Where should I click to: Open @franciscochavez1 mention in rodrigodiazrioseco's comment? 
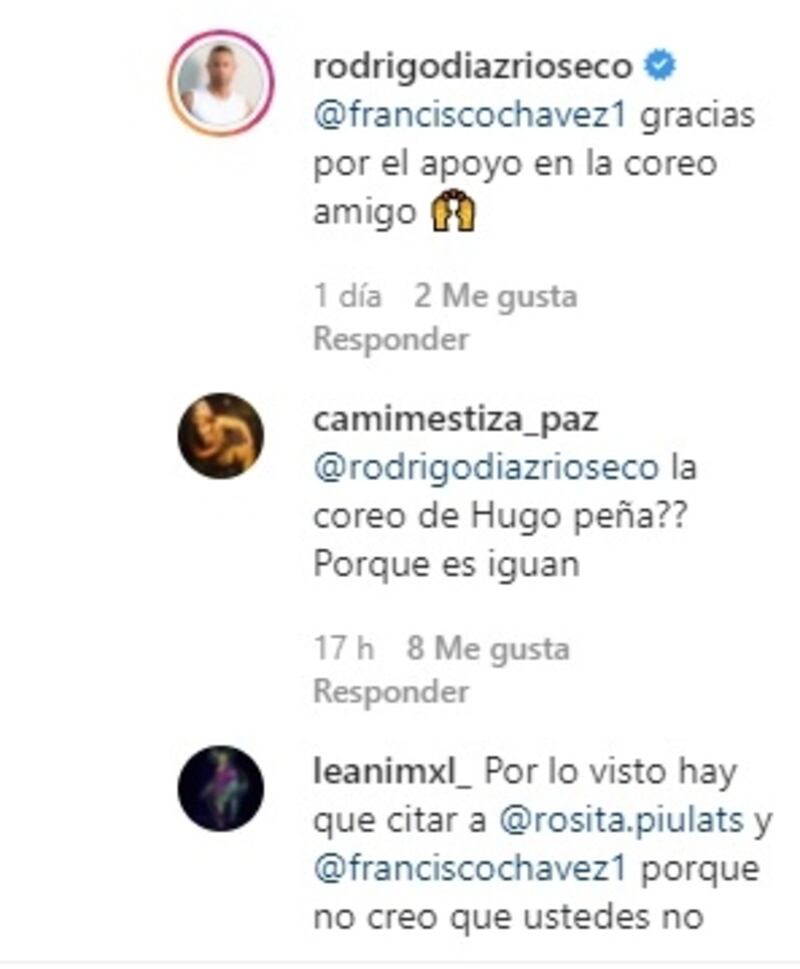tap(470, 114)
